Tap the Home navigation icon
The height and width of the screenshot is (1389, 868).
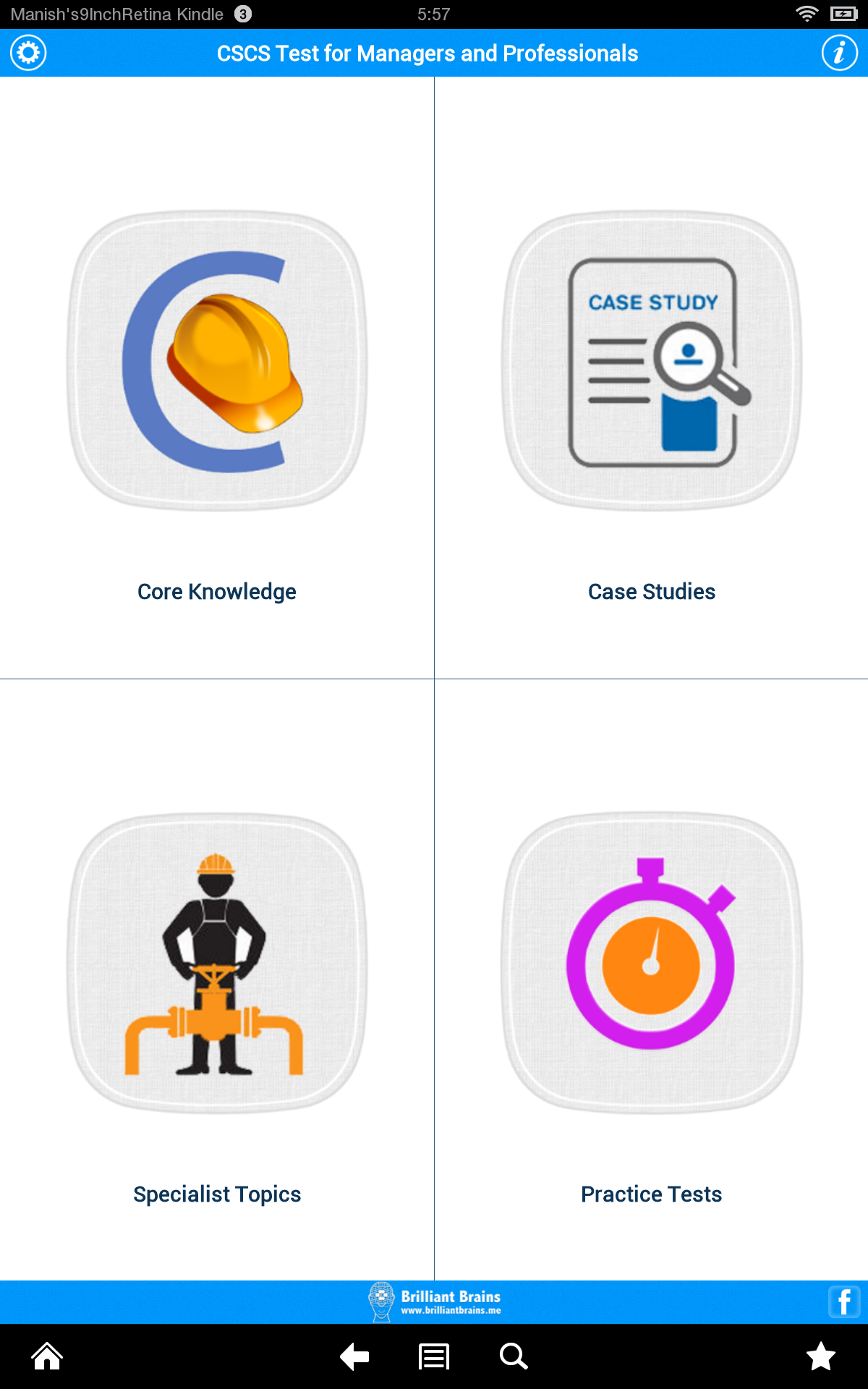46,1357
